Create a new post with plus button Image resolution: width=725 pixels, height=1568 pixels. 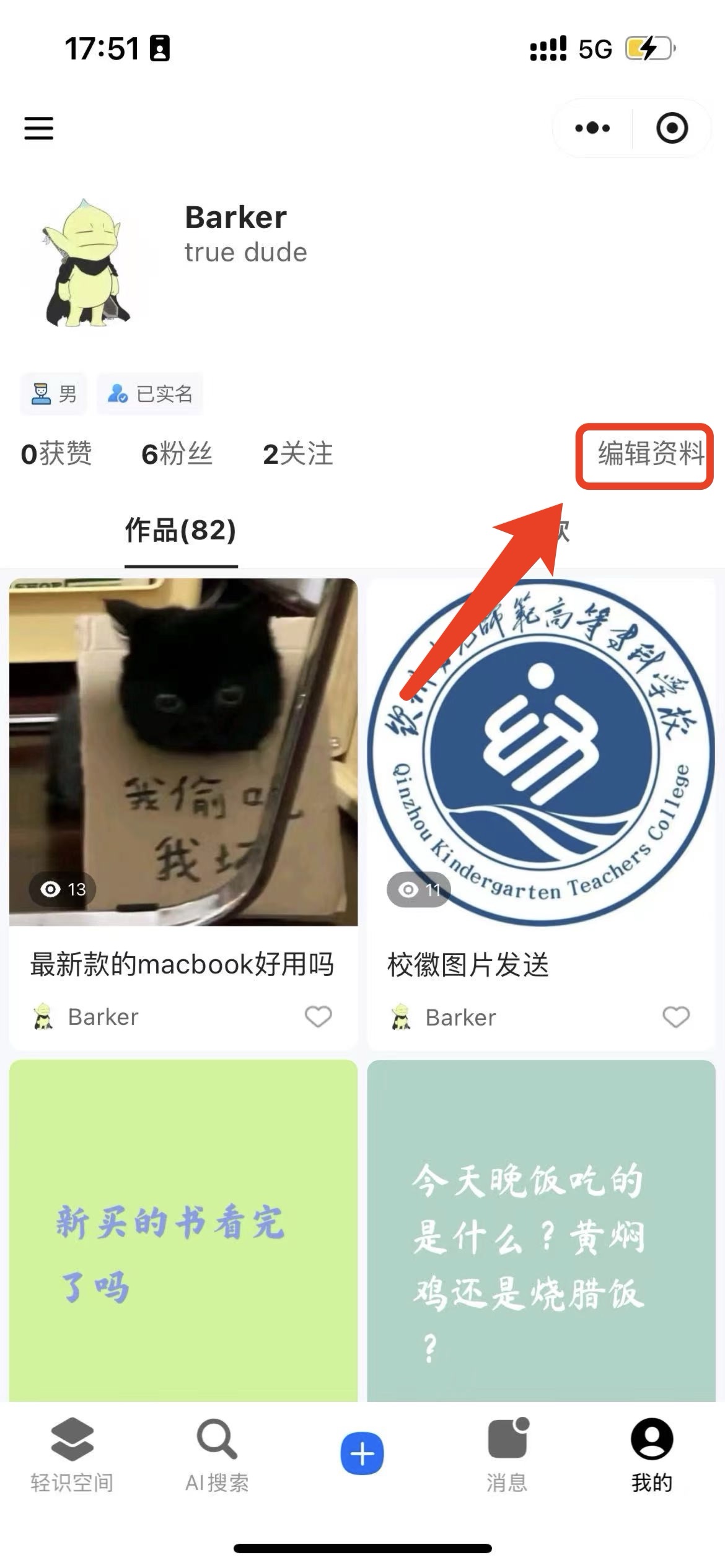tap(362, 1454)
